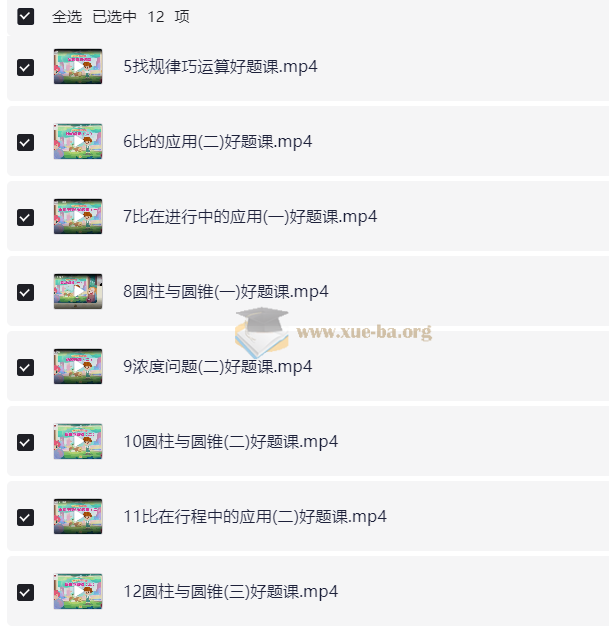
Task: Uncheck the 全选 select-all checkbox
Action: [x=26, y=16]
